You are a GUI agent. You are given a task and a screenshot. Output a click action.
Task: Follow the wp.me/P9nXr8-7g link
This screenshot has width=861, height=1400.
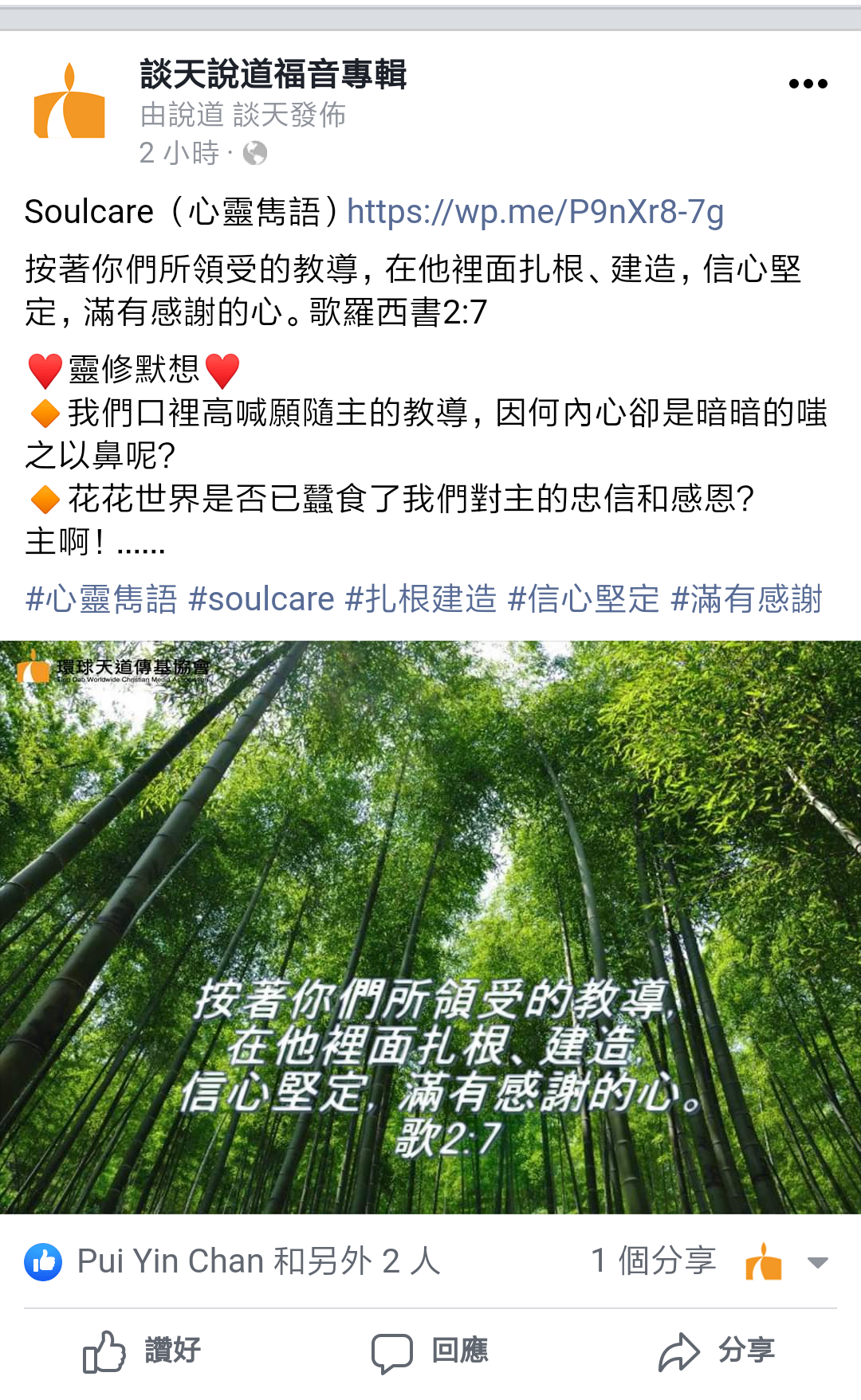pyautogui.click(x=535, y=212)
